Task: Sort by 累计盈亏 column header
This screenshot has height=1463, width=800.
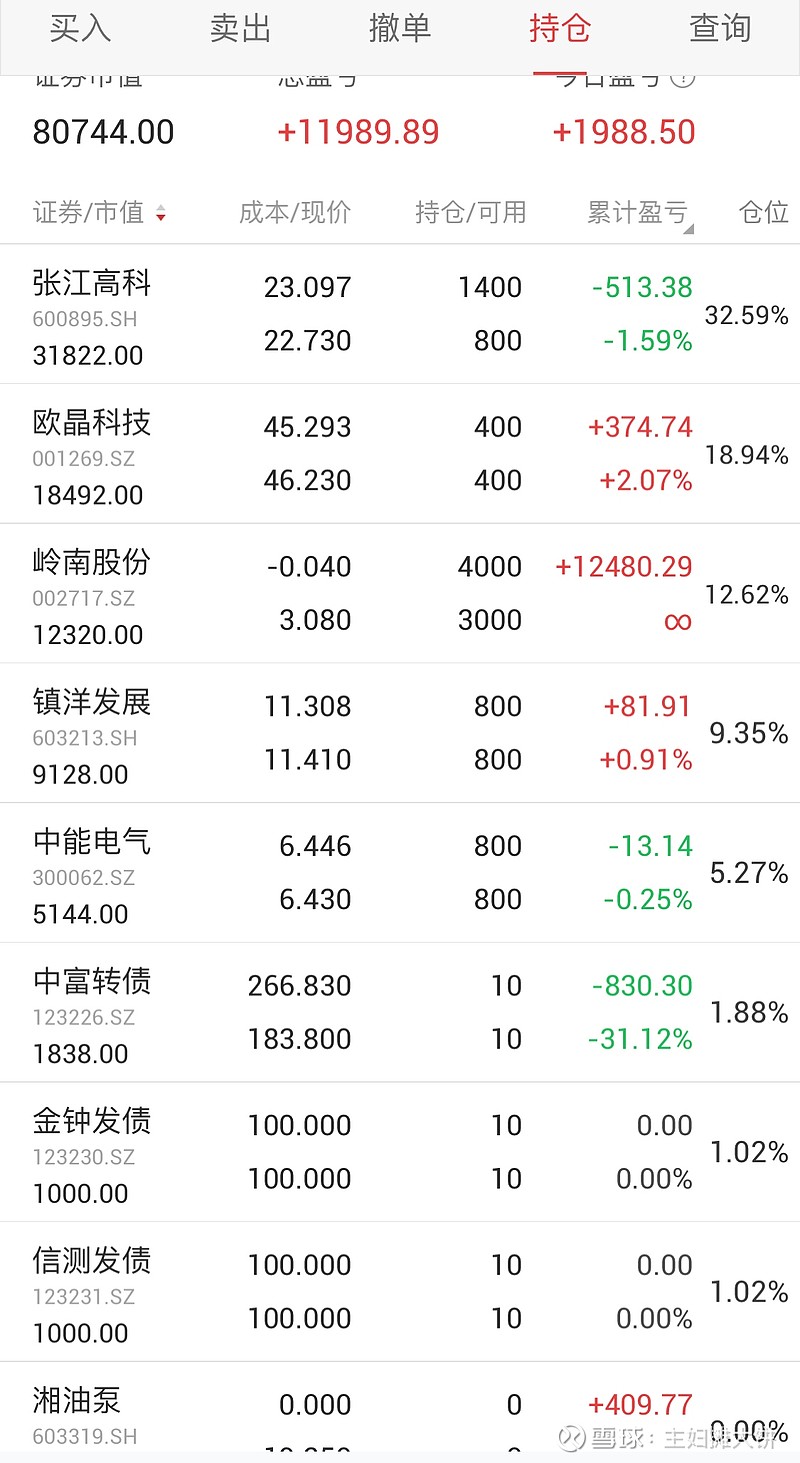Action: coord(640,213)
